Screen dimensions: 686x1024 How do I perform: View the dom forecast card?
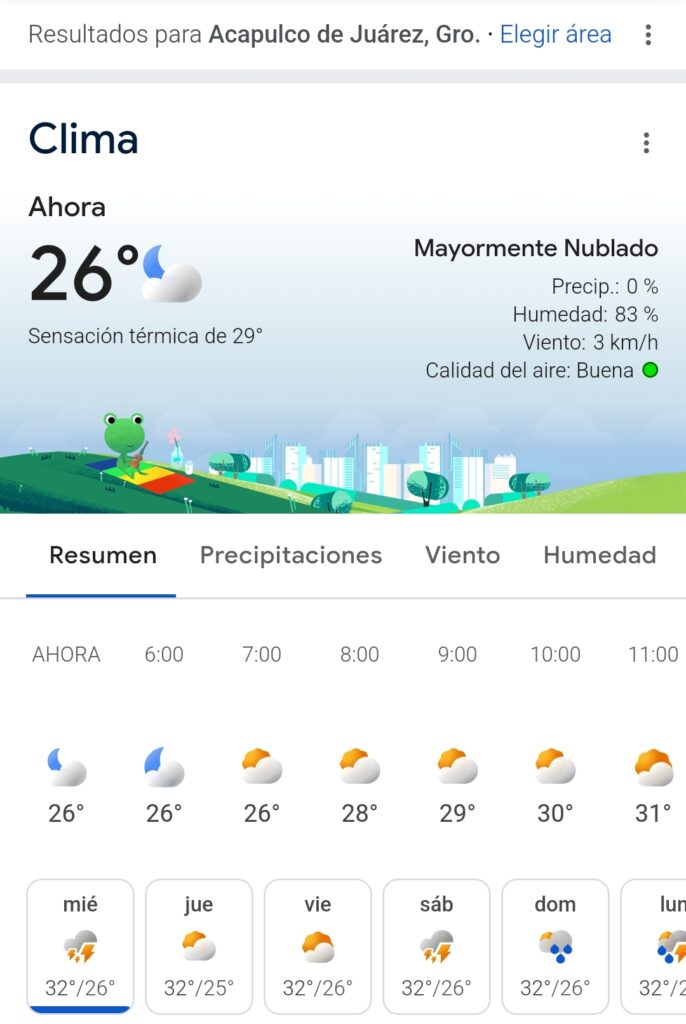(555, 945)
